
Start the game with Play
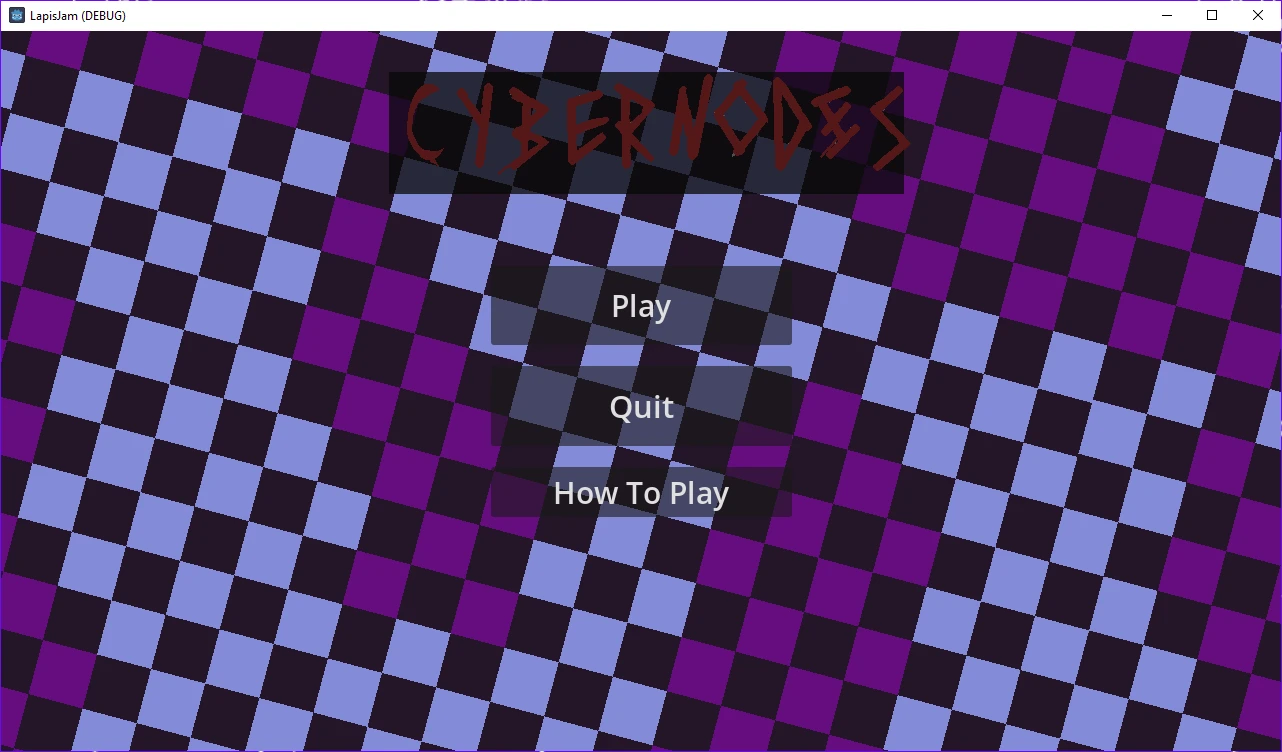641,306
